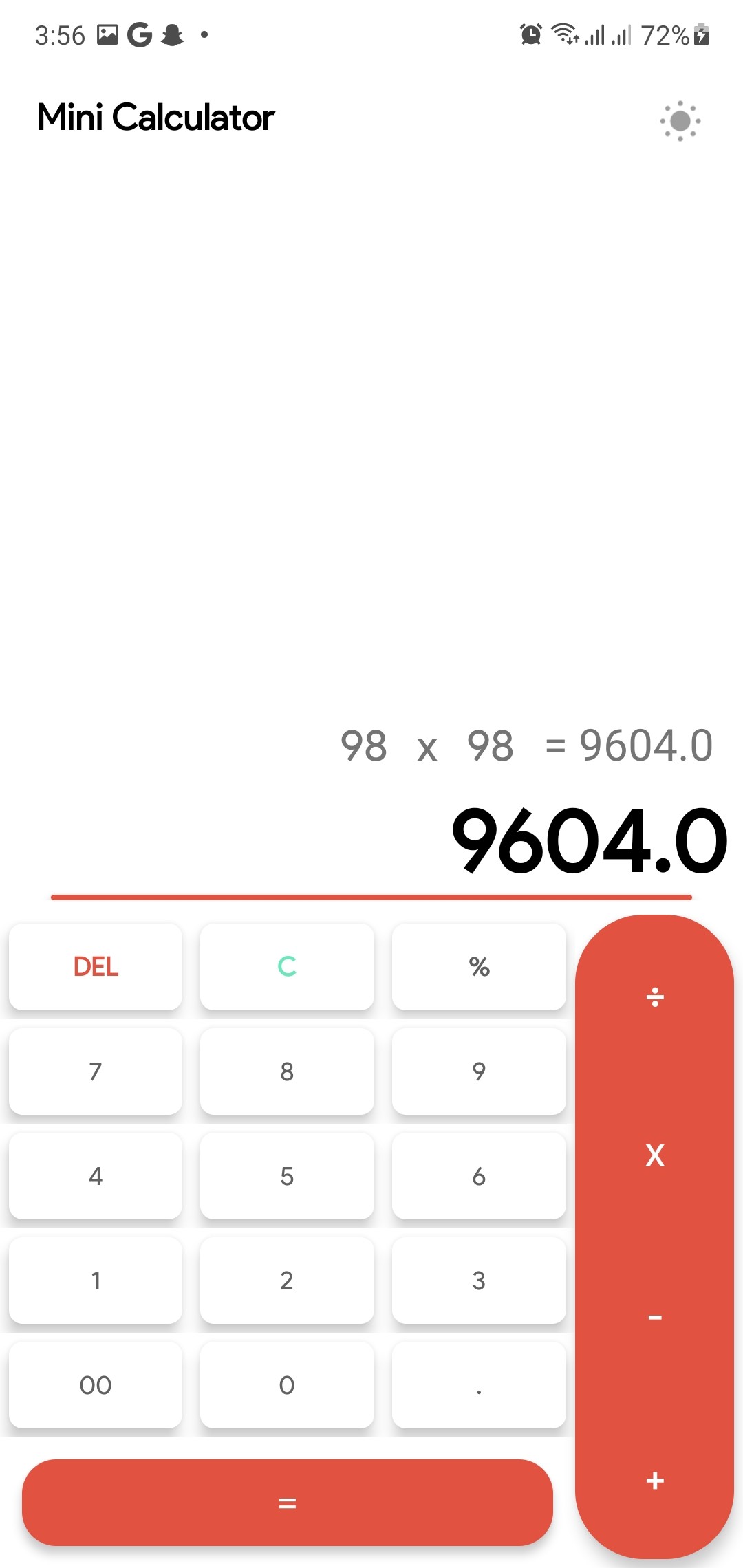Enter digit 6
Viewport: 743px width, 1568px height.
(x=479, y=1176)
